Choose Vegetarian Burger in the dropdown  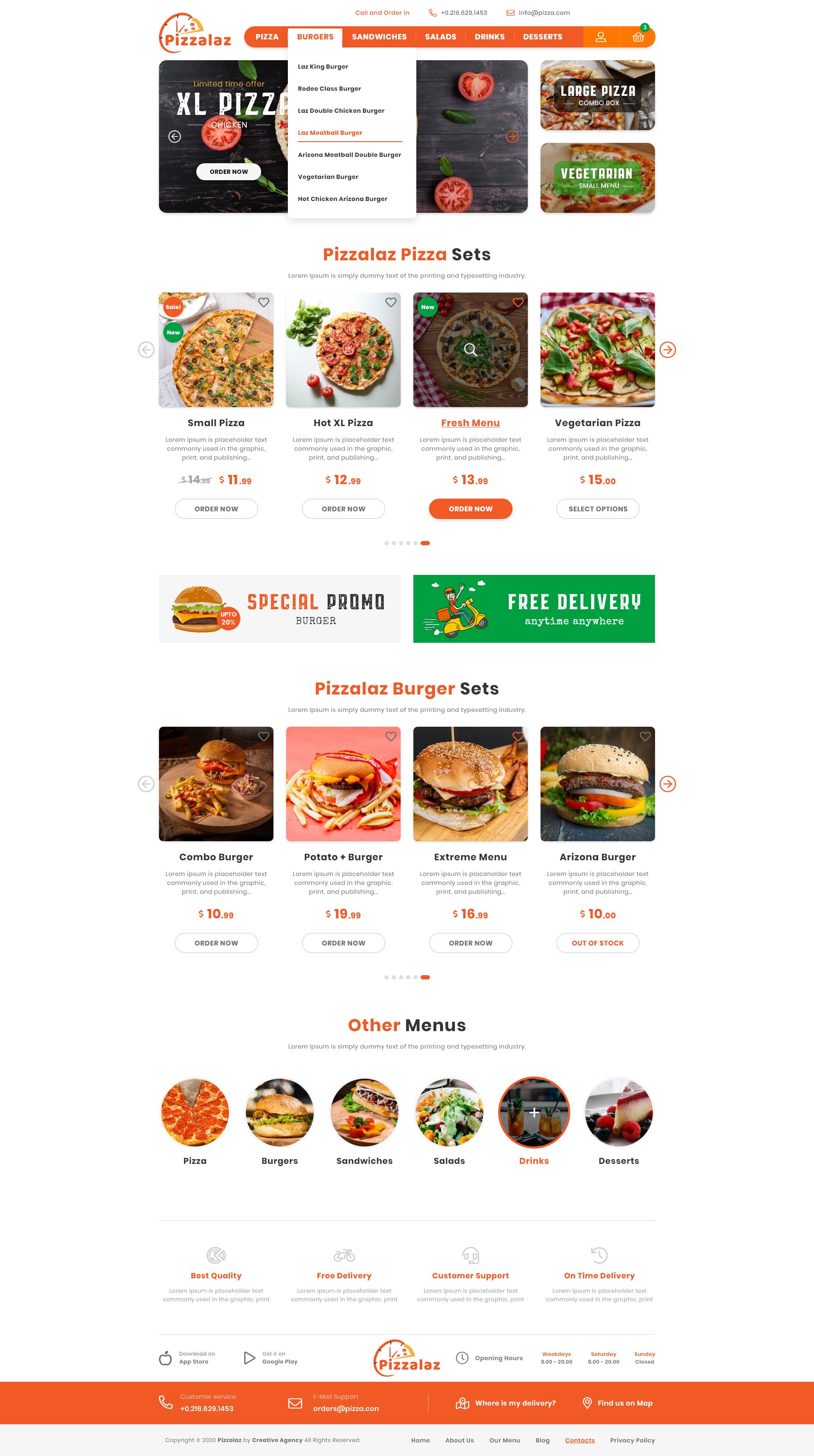coord(328,177)
